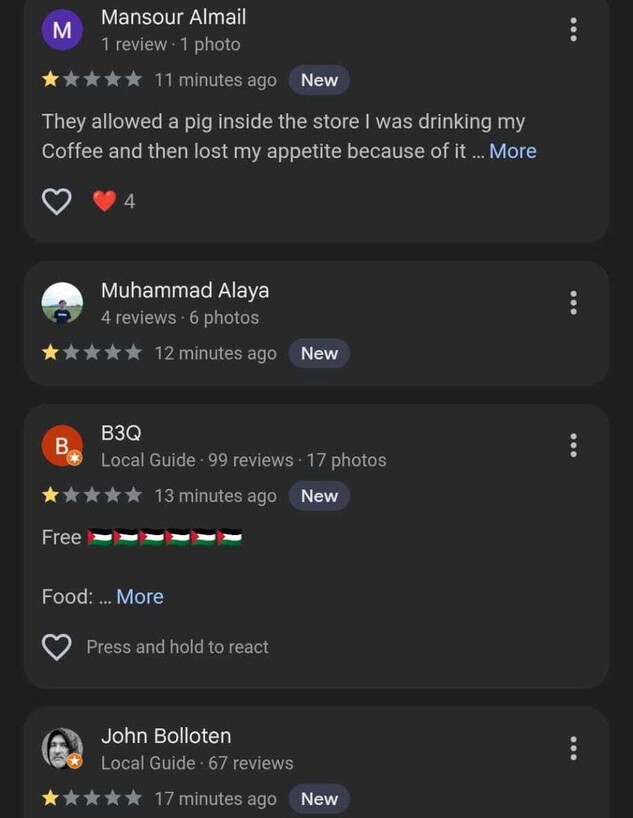Open overflow menu on Mansour Almail's review
Image resolution: width=633 pixels, height=818 pixels.
pos(573,30)
